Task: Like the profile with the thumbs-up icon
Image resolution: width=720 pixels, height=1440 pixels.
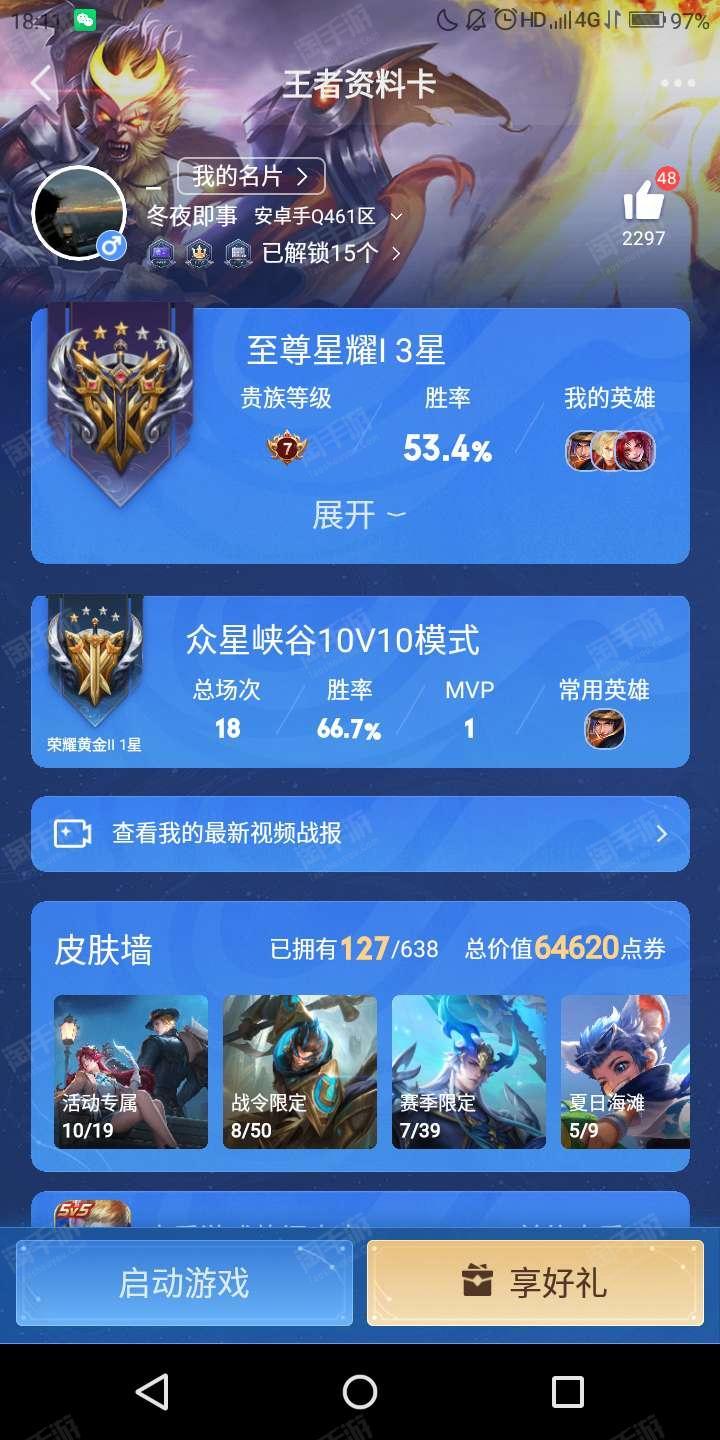Action: tap(643, 203)
